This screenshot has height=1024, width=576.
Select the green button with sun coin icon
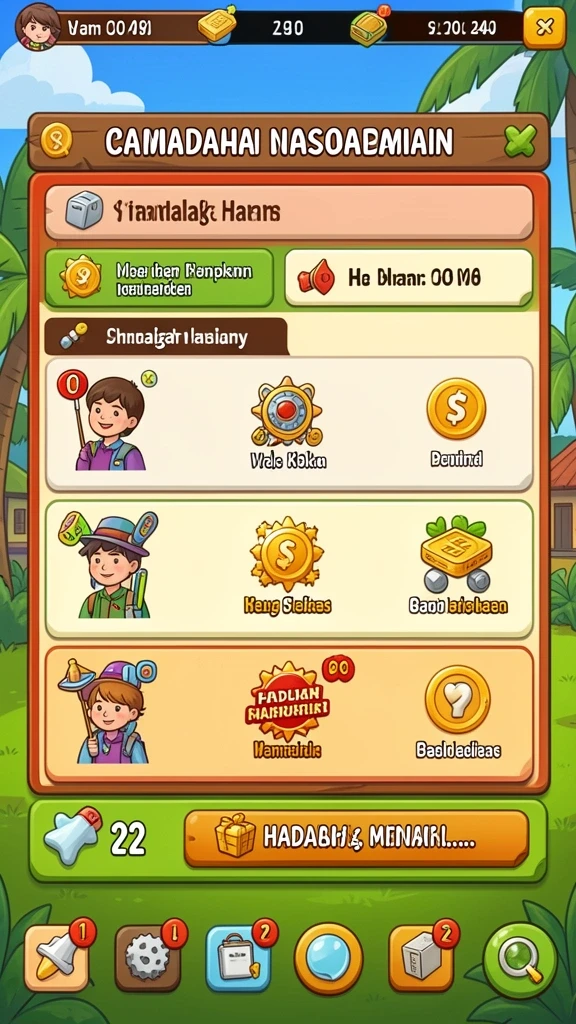(159, 278)
